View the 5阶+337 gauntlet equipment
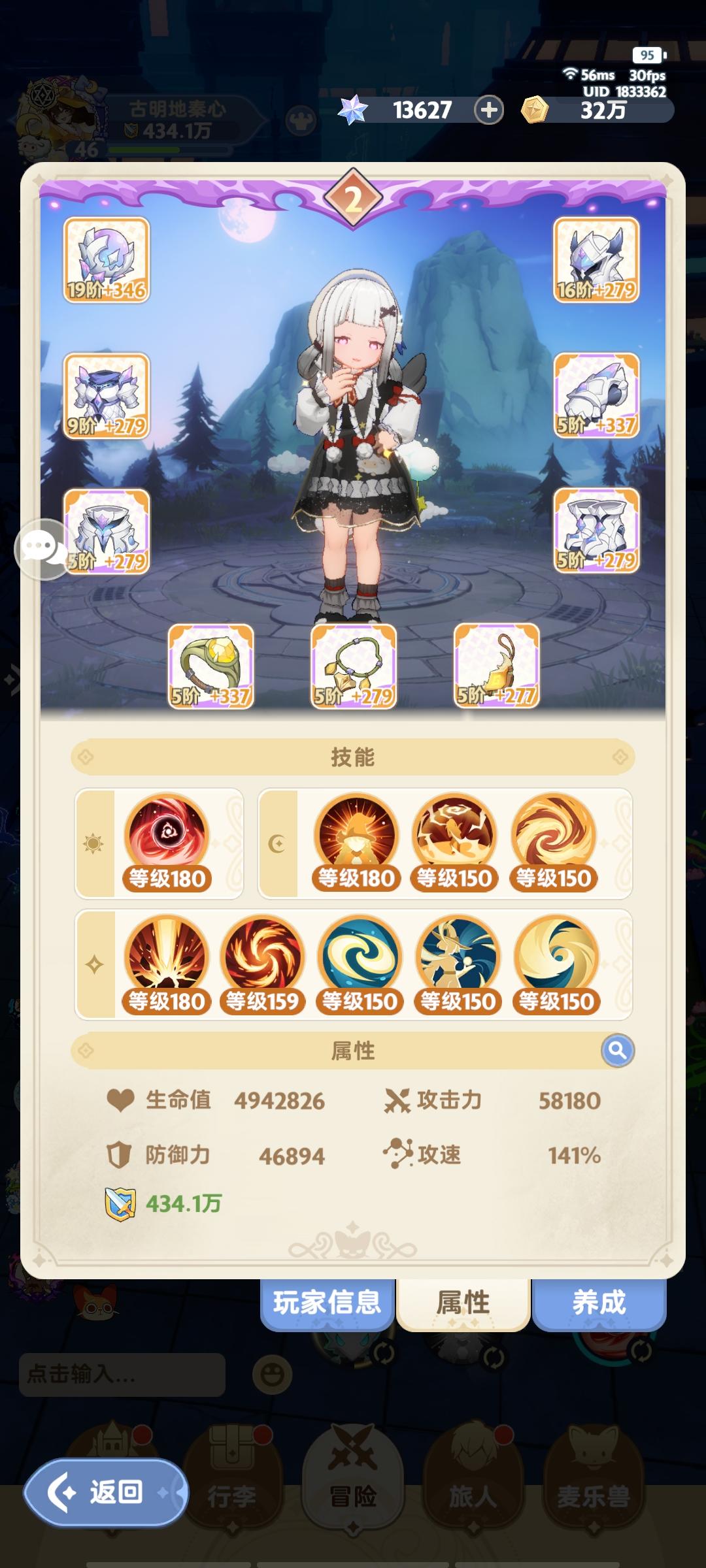Image resolution: width=706 pixels, height=1568 pixels. click(x=597, y=399)
